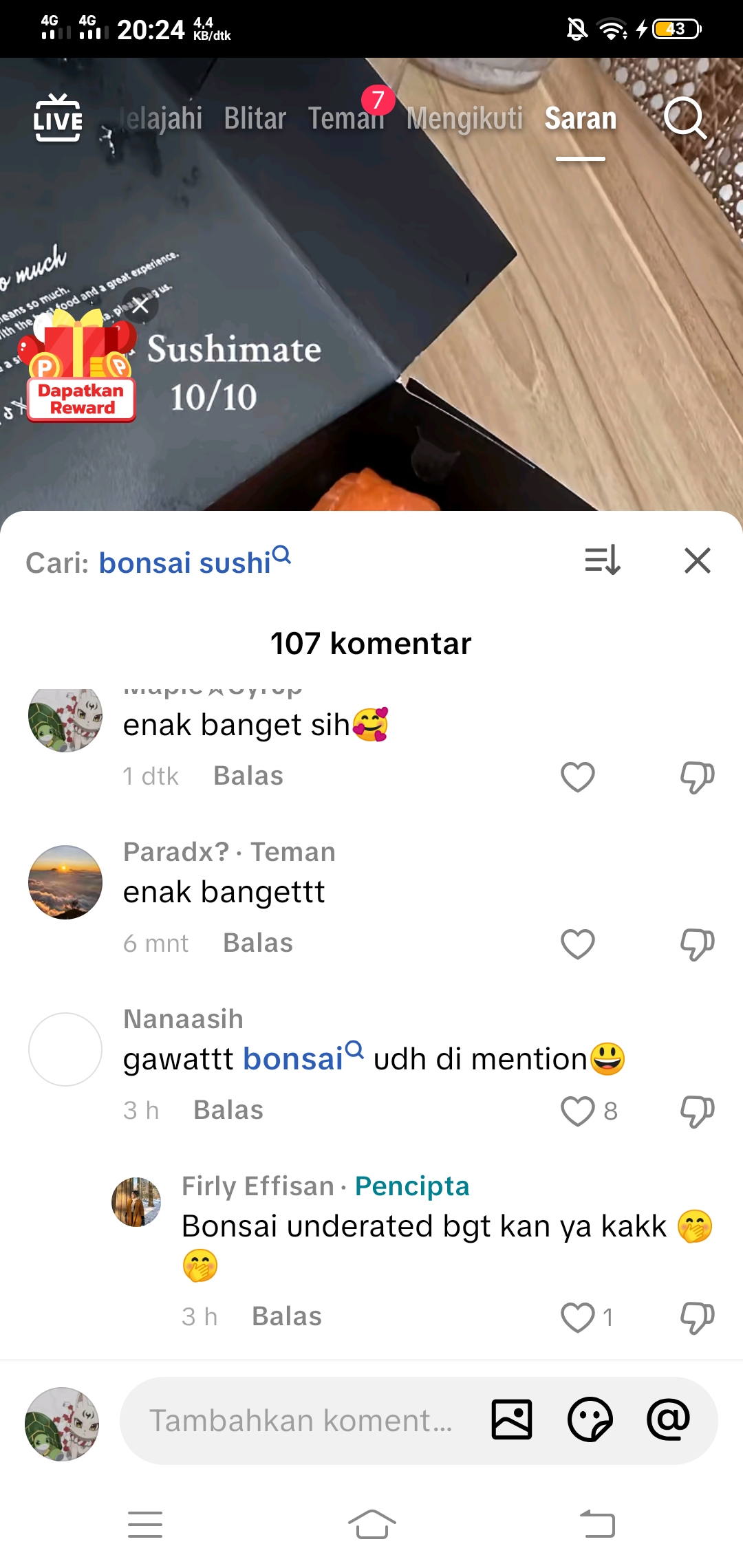Like Firly Effisan's reply
Screen dimensions: 743x1568
pyautogui.click(x=578, y=1318)
